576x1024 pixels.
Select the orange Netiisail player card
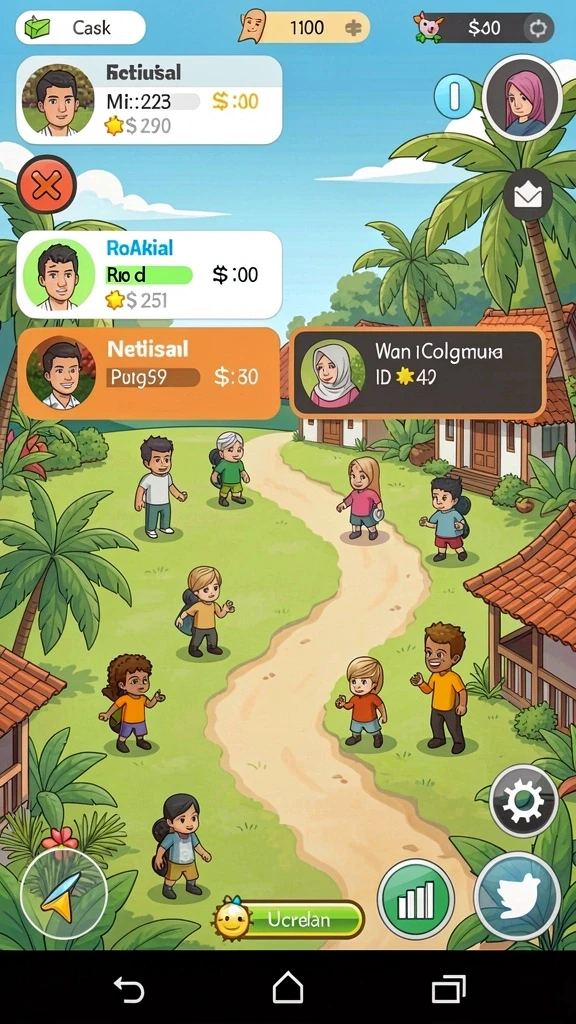point(149,373)
